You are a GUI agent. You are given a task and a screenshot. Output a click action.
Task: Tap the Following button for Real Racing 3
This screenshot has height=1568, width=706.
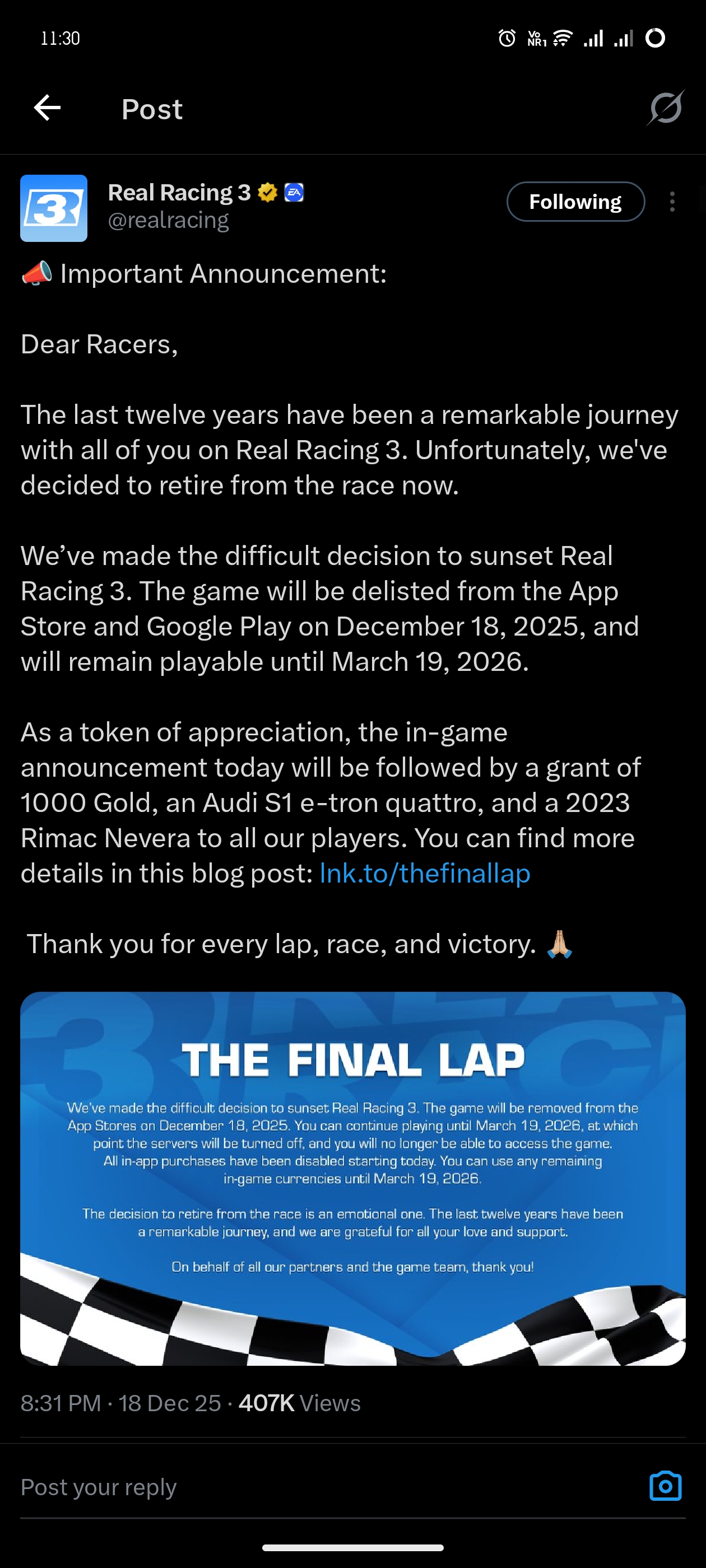575,202
